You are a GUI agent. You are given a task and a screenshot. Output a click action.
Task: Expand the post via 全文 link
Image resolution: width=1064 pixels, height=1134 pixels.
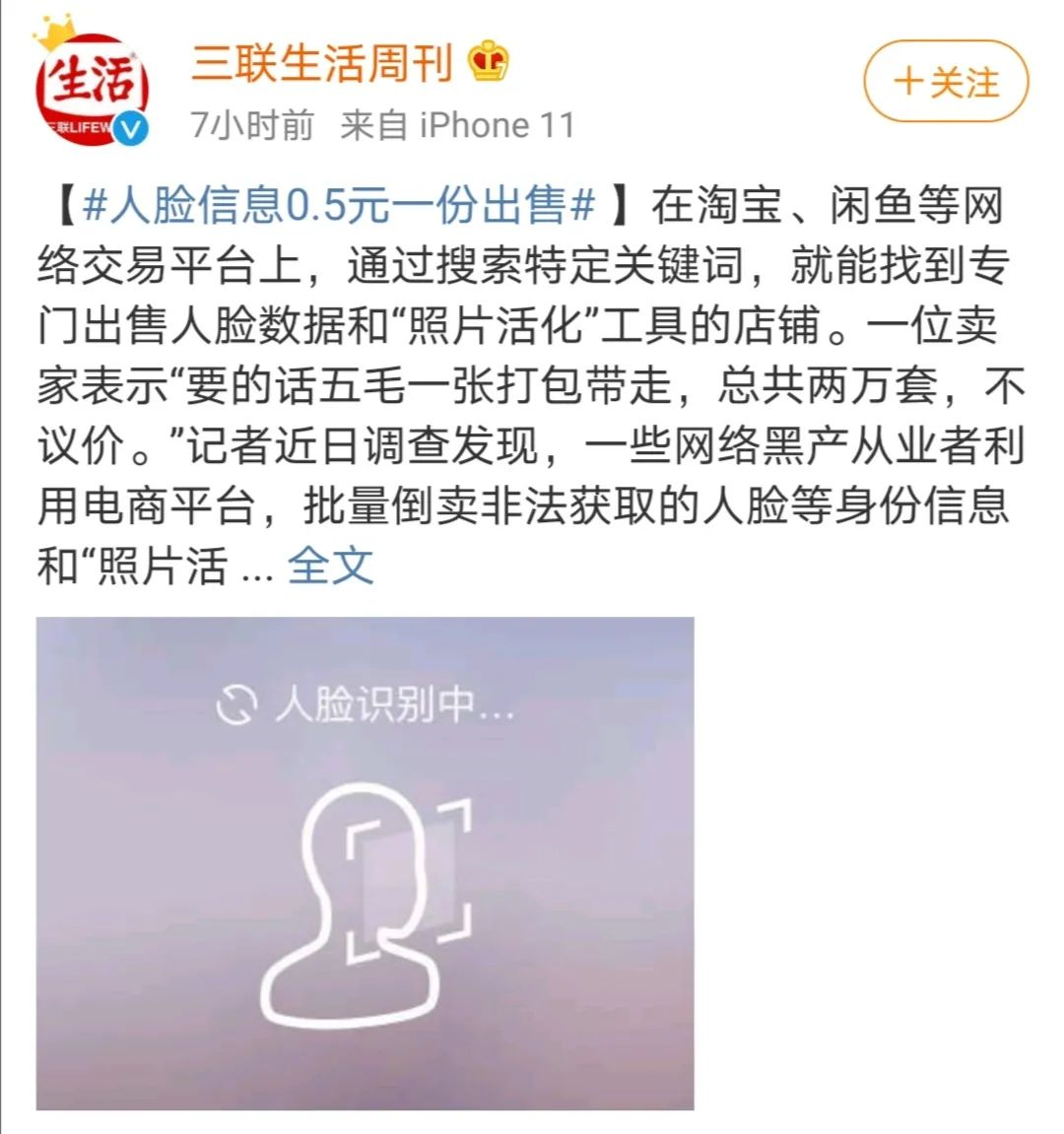pyautogui.click(x=330, y=567)
